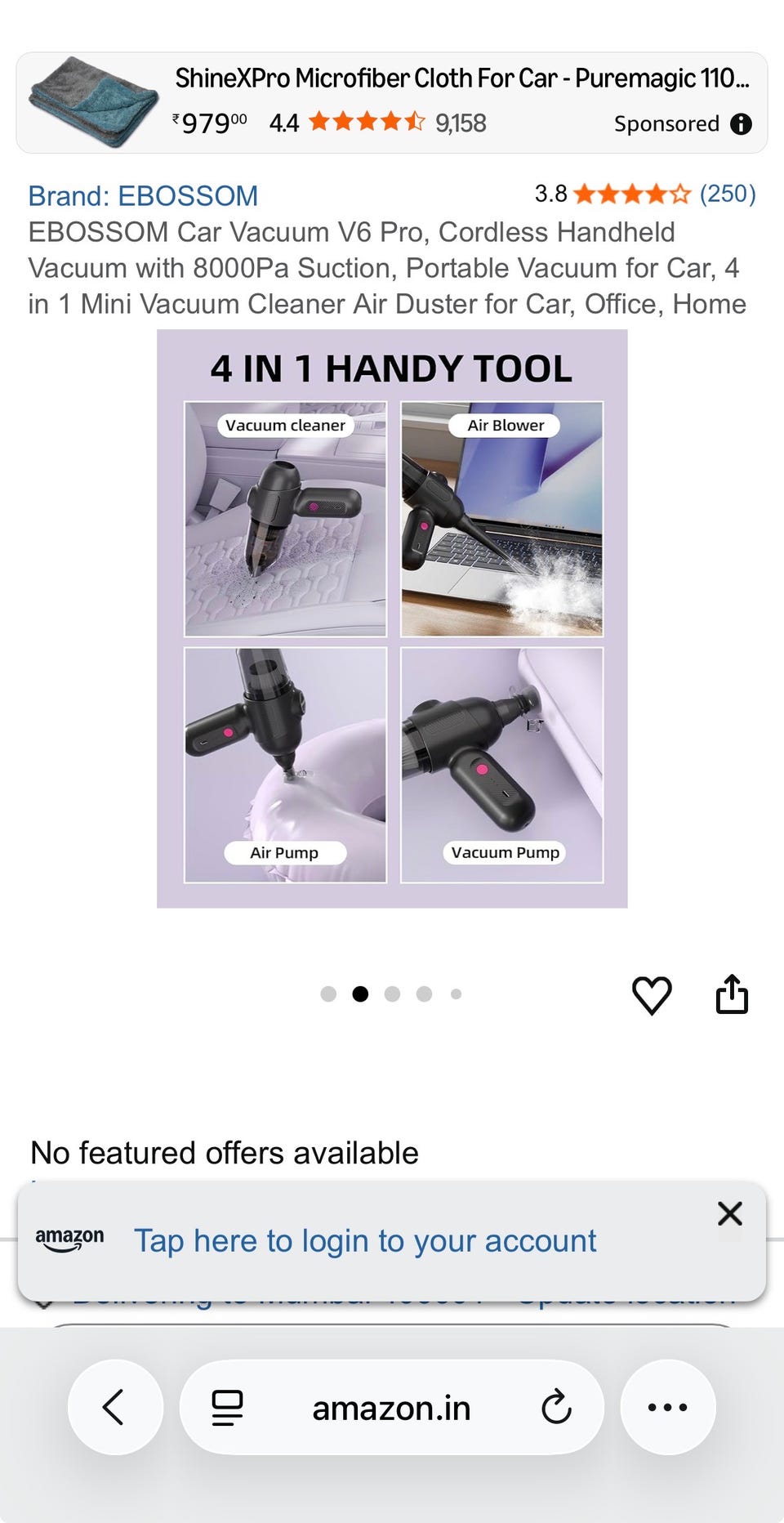Edit the amazon.in address bar

[392, 1408]
